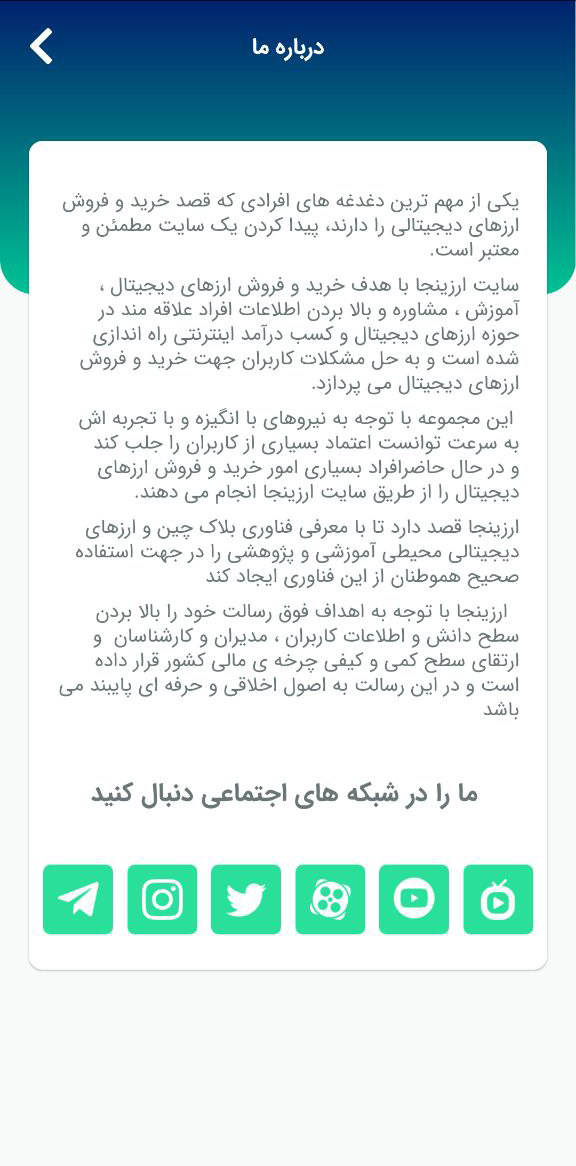Screen dimensions: 576x1166
Task: Tap the TV-shaped video icon
Action: click(x=498, y=899)
